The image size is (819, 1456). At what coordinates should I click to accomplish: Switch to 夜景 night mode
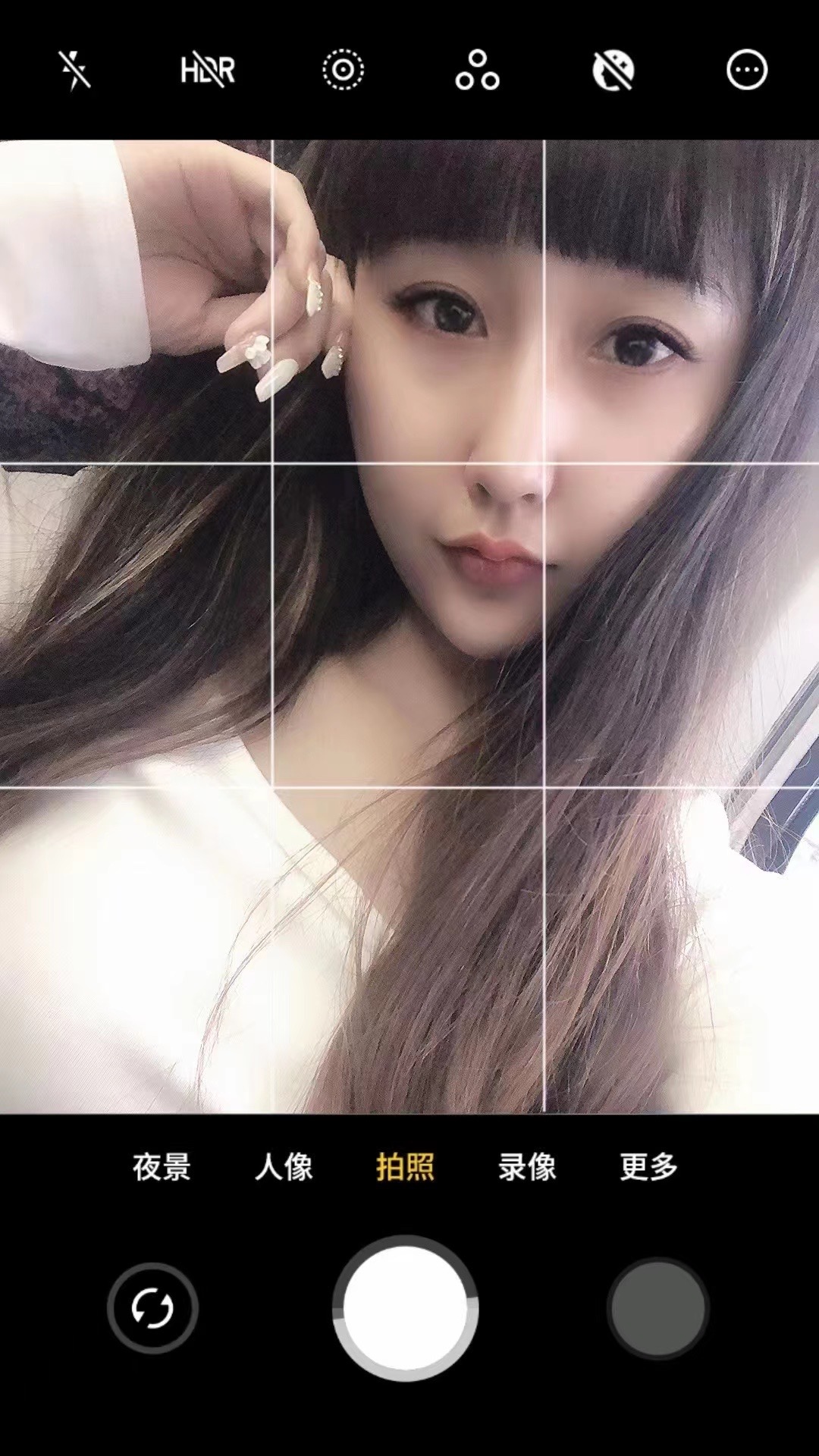[x=162, y=1166]
